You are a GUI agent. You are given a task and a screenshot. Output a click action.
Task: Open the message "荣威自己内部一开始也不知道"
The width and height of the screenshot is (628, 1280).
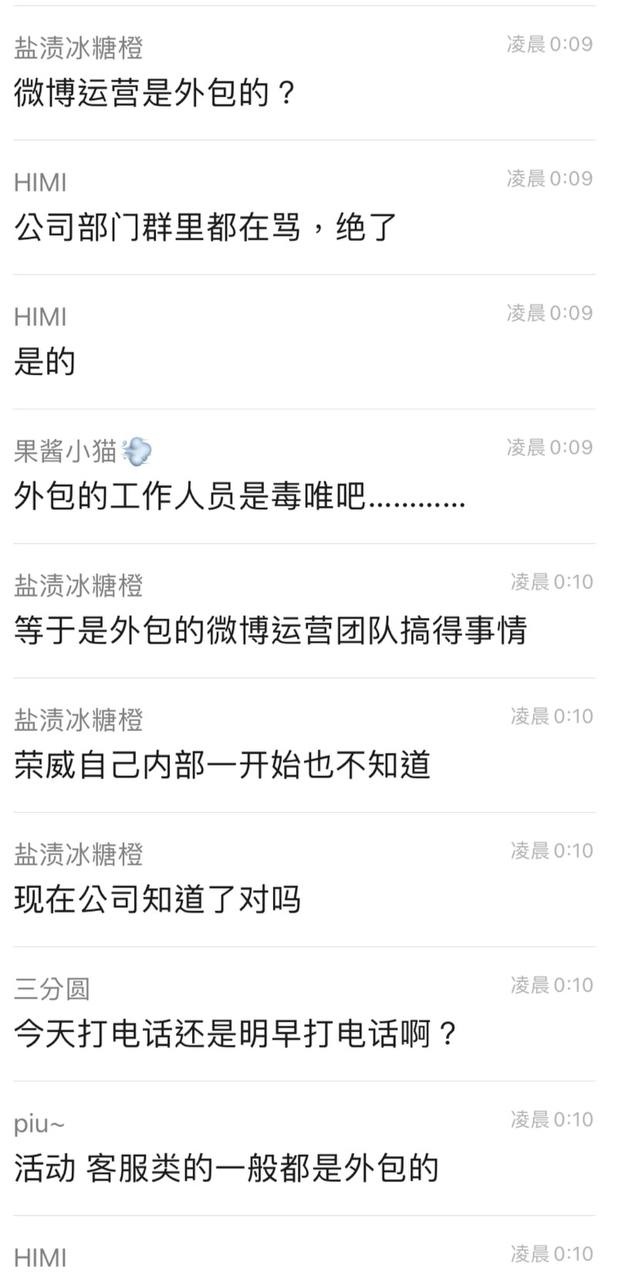coord(222,765)
